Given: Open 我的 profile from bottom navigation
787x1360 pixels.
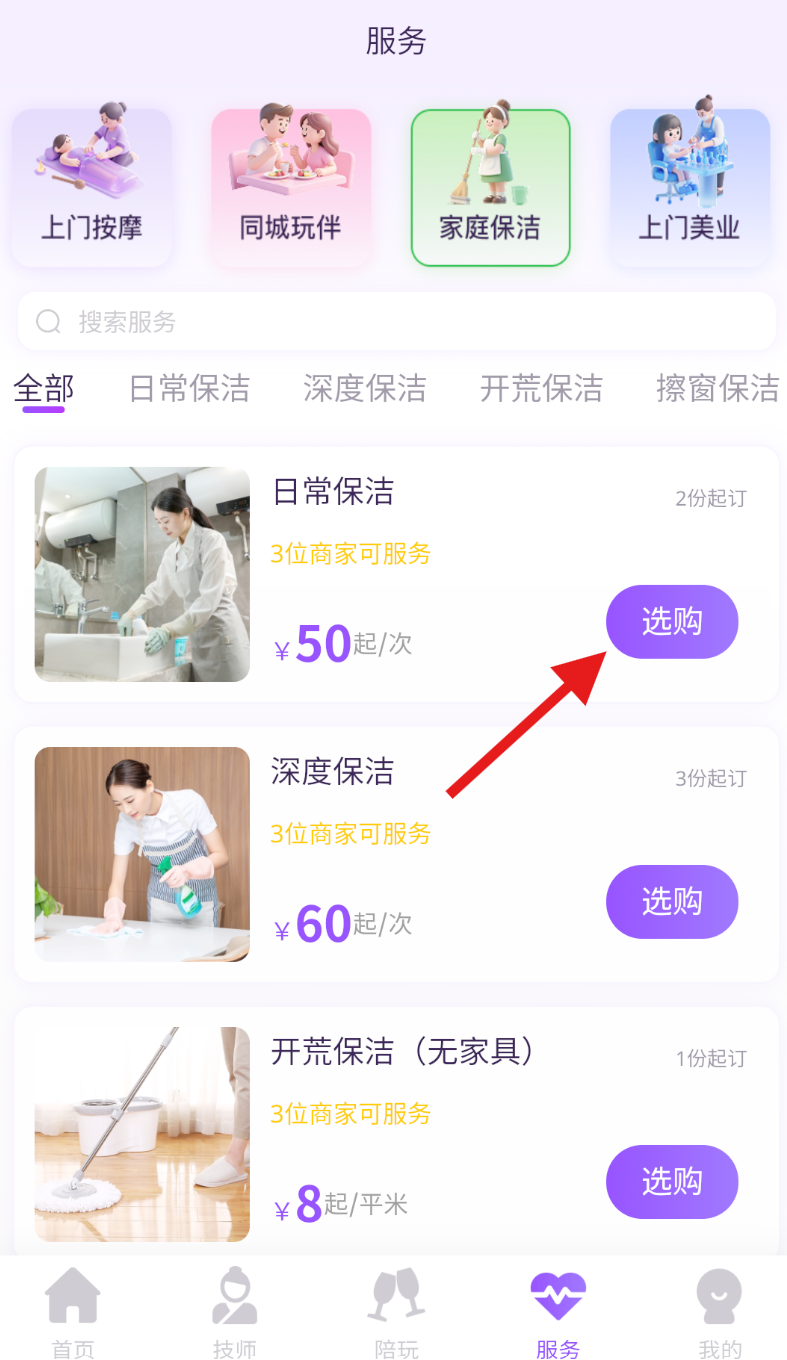Looking at the screenshot, I should [x=719, y=1310].
